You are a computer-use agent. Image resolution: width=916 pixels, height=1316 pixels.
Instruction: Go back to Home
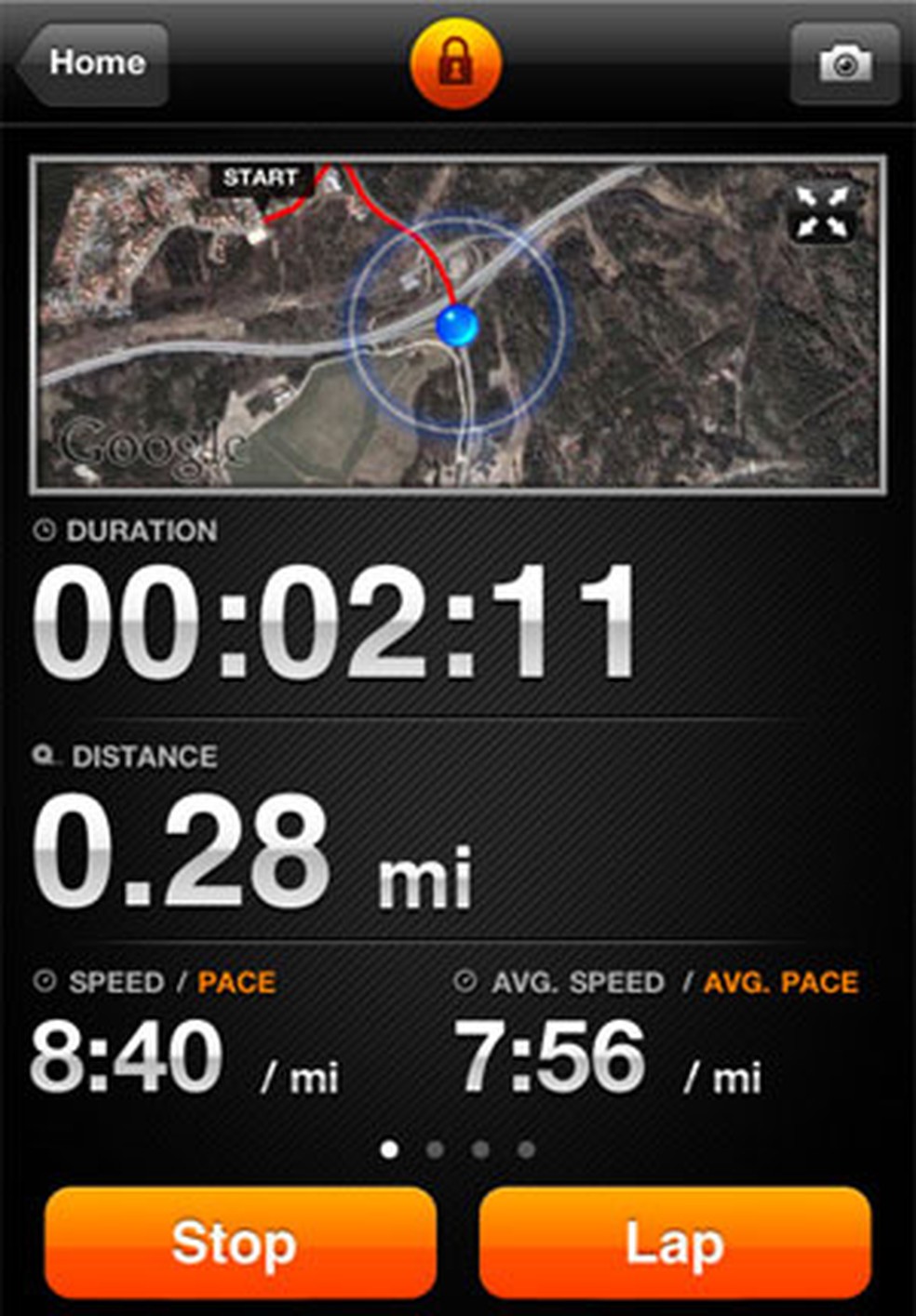(x=93, y=63)
